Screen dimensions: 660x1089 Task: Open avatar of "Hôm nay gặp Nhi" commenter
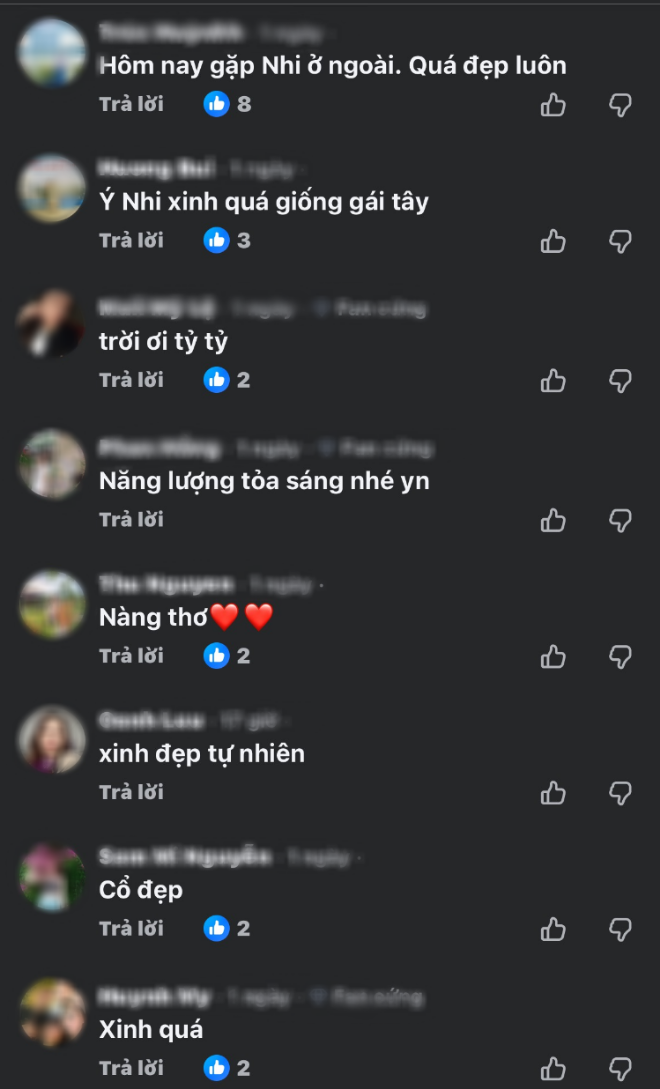[x=52, y=52]
